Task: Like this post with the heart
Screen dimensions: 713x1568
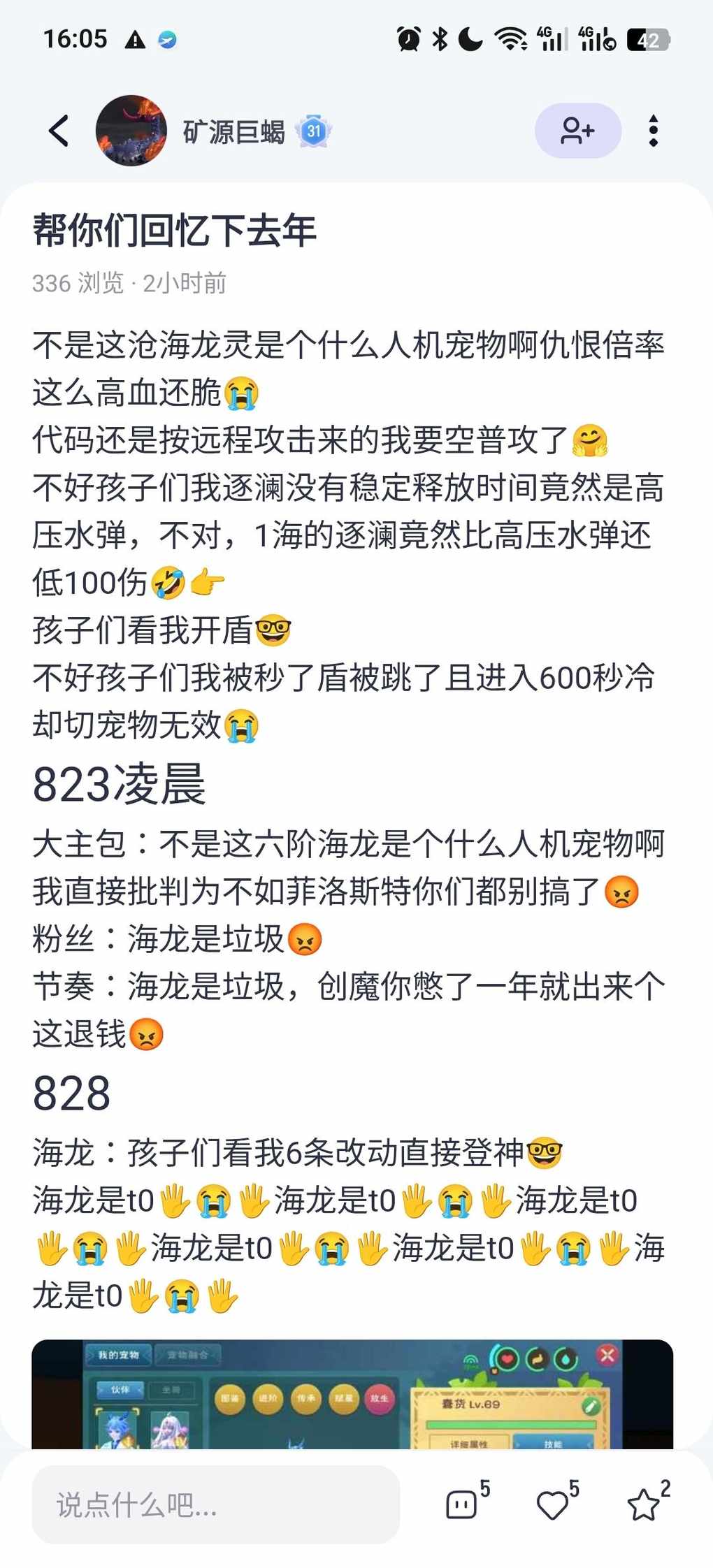Action: click(x=552, y=1504)
